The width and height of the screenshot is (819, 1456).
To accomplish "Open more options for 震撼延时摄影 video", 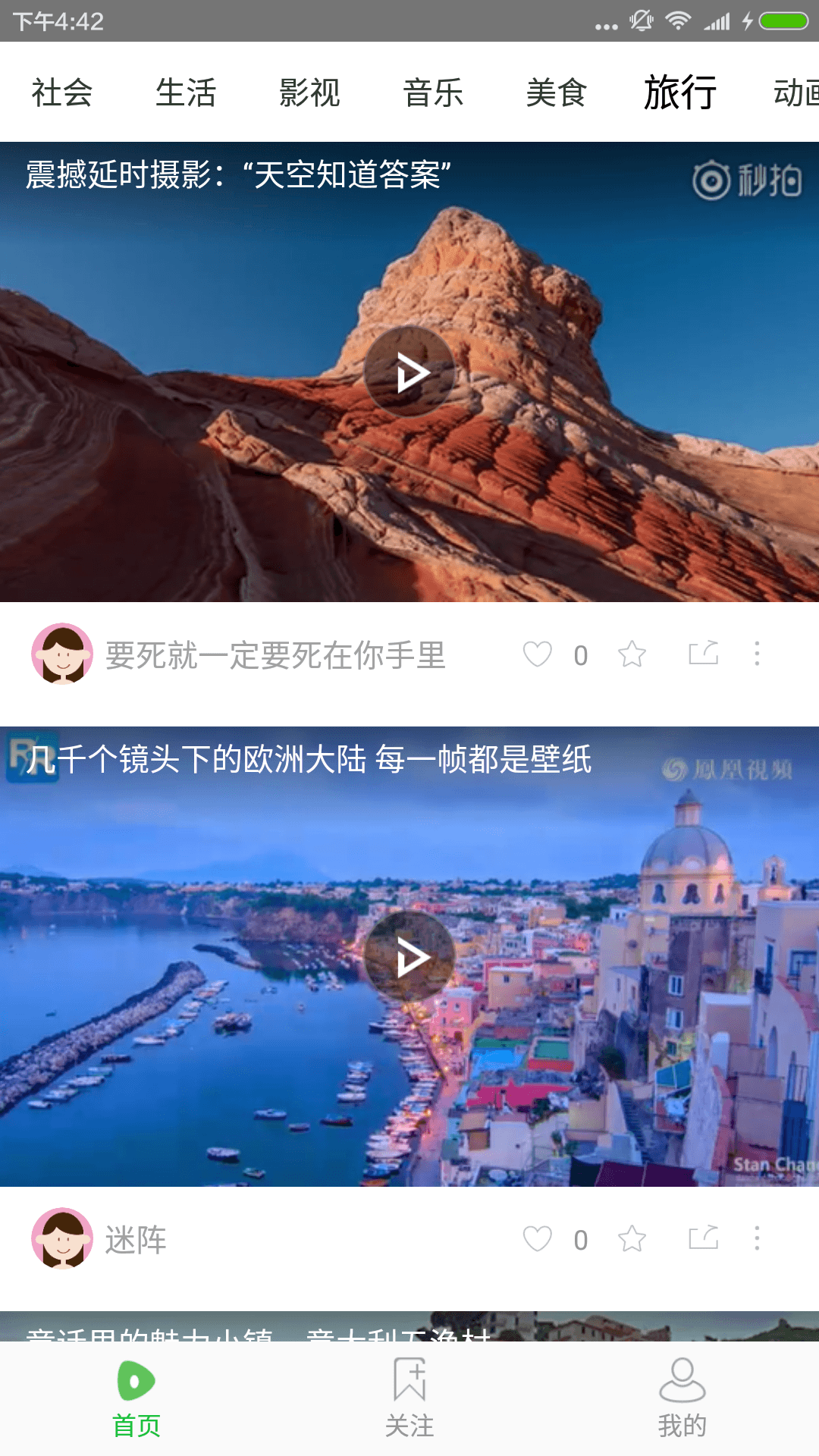I will pyautogui.click(x=757, y=654).
